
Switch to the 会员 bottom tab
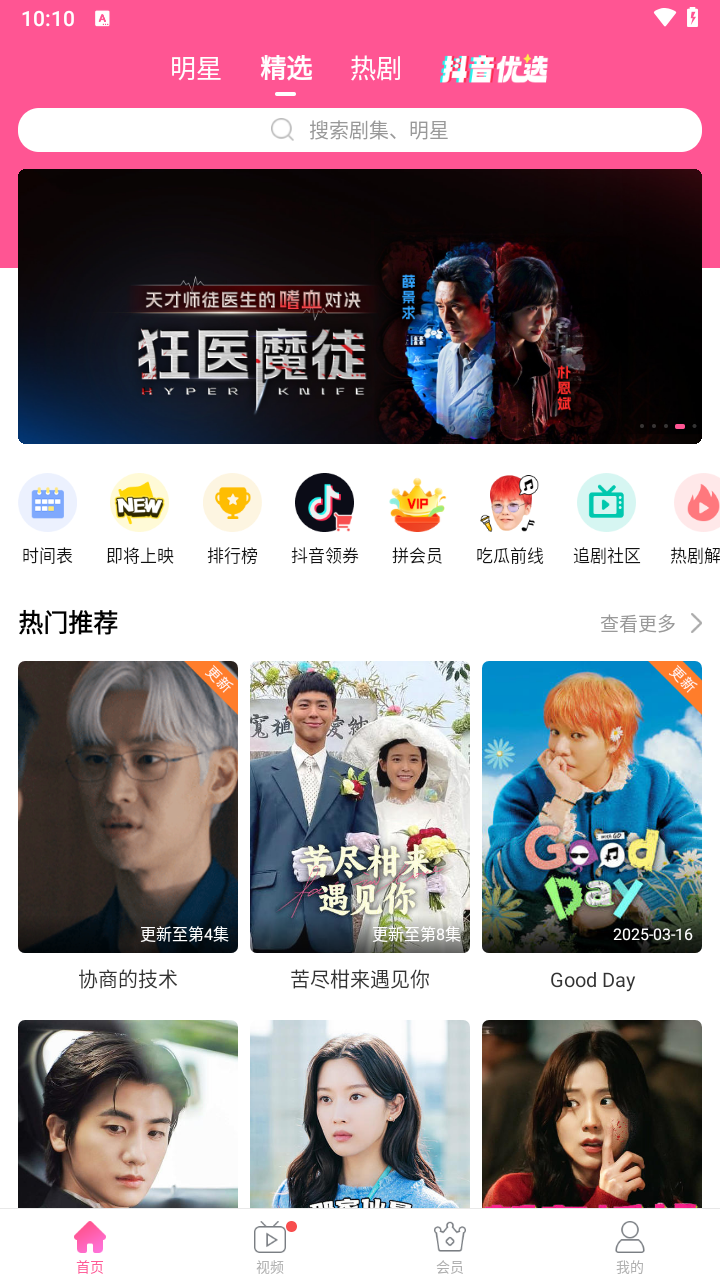(450, 1246)
